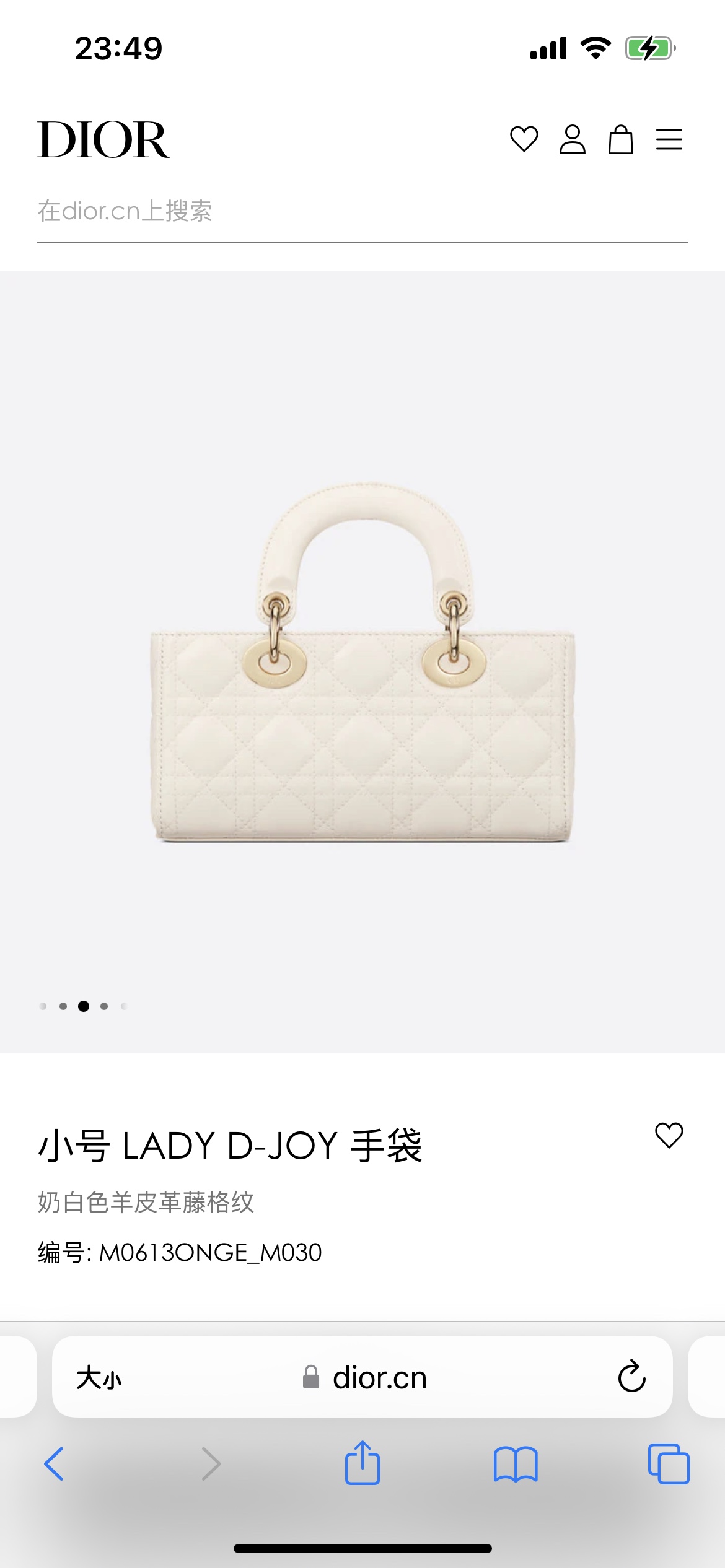Go back to the previous page
Screen dimensions: 725x1568
pos(55,1464)
